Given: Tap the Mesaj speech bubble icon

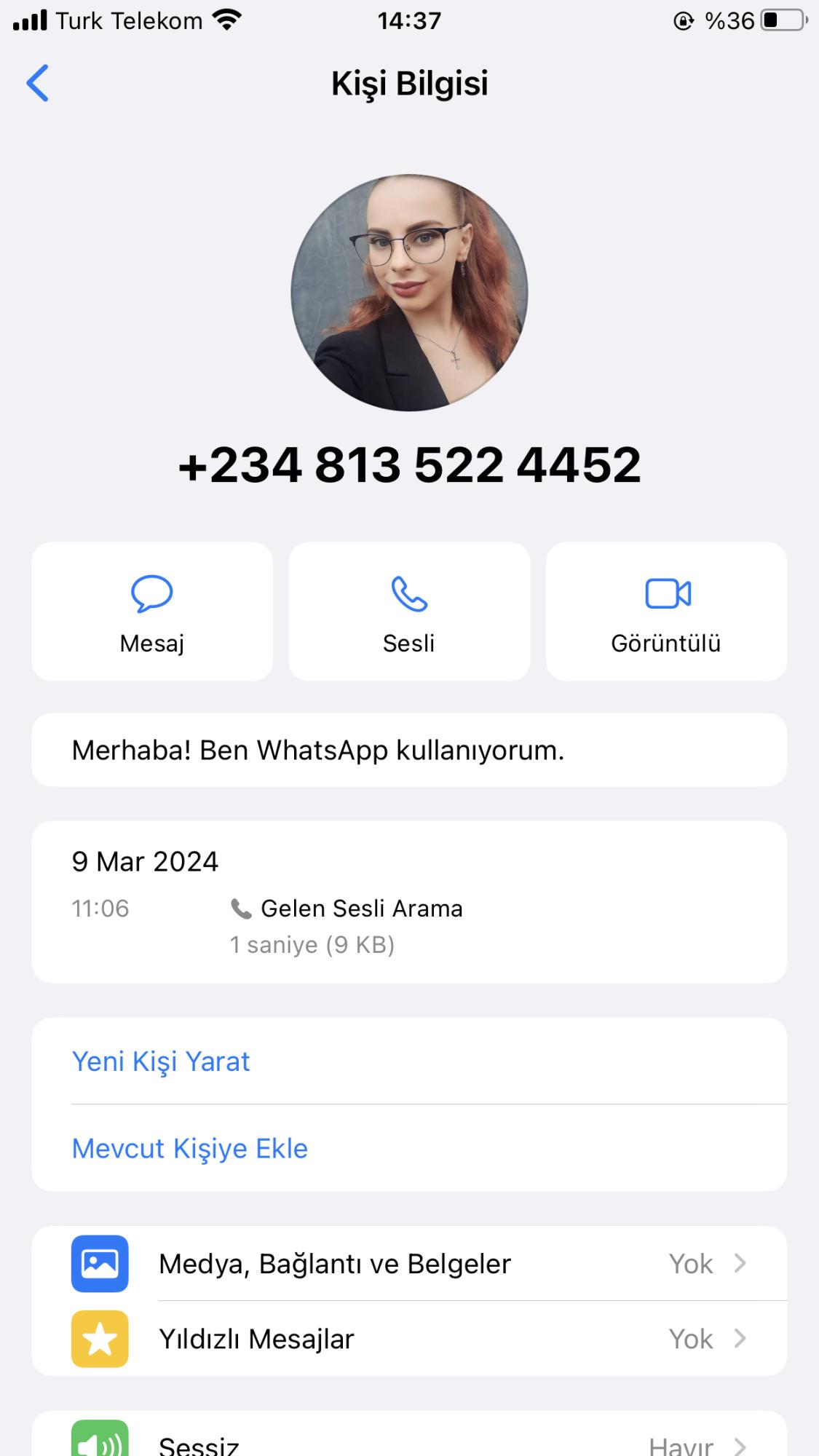Looking at the screenshot, I should coord(152,595).
